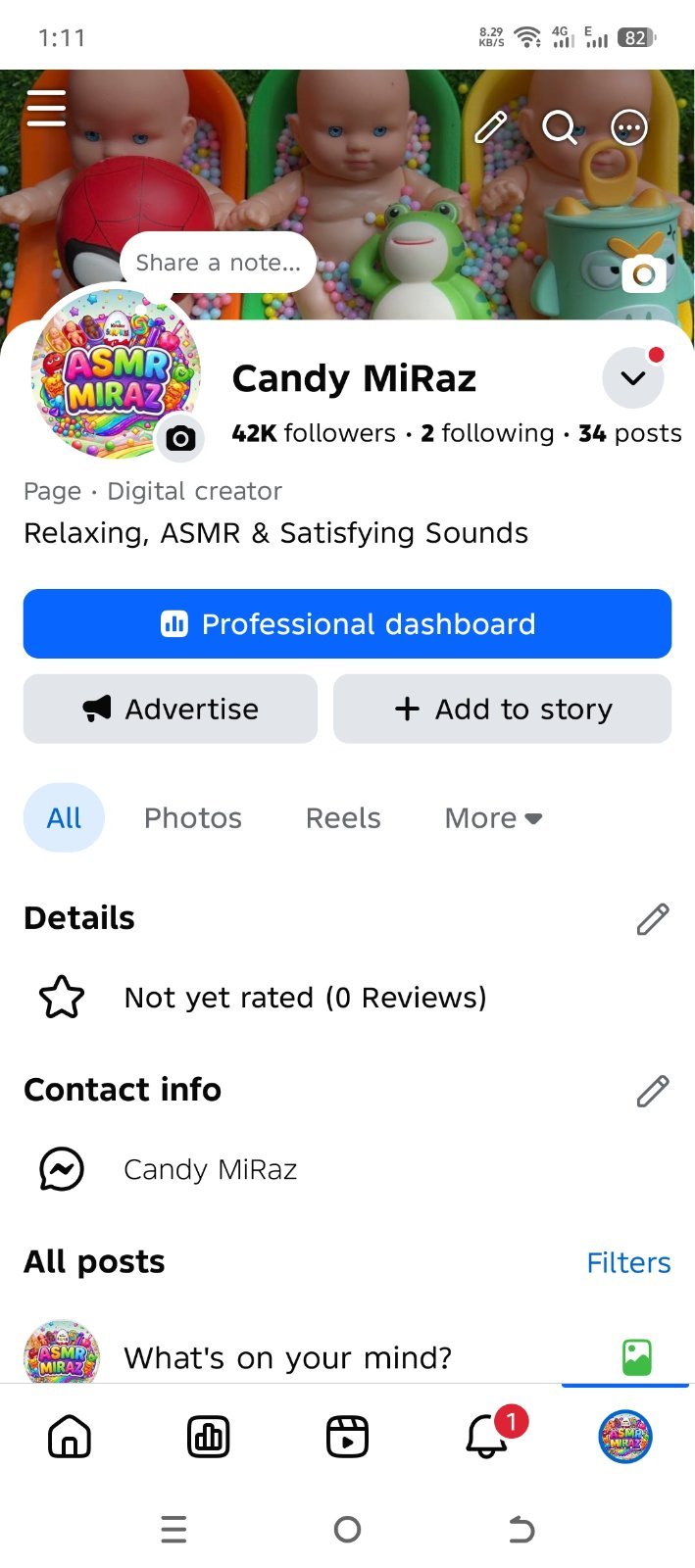
Task: Open the notifications bell
Action: coord(487,1437)
